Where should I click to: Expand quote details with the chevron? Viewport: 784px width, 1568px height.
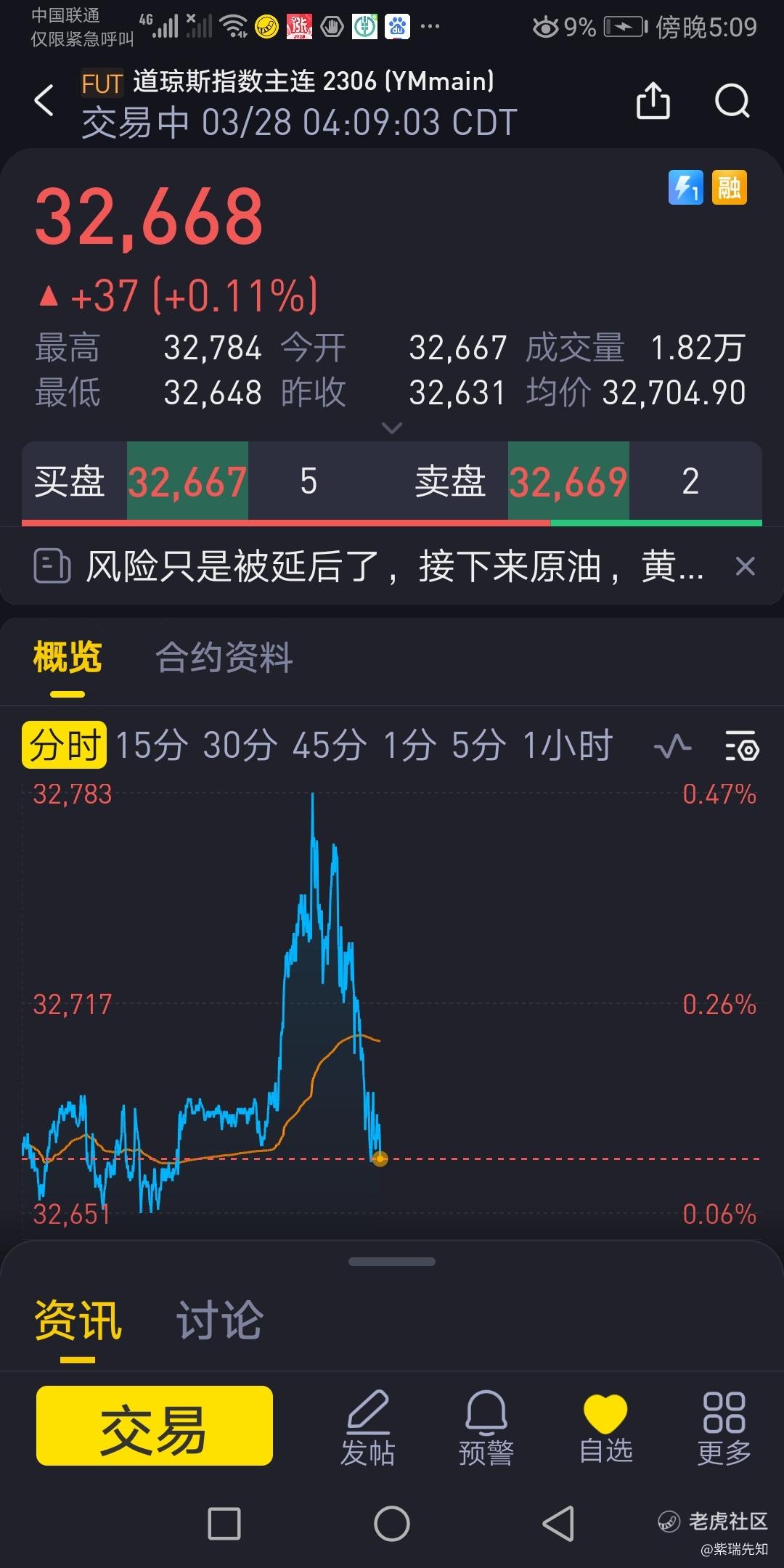tap(392, 428)
